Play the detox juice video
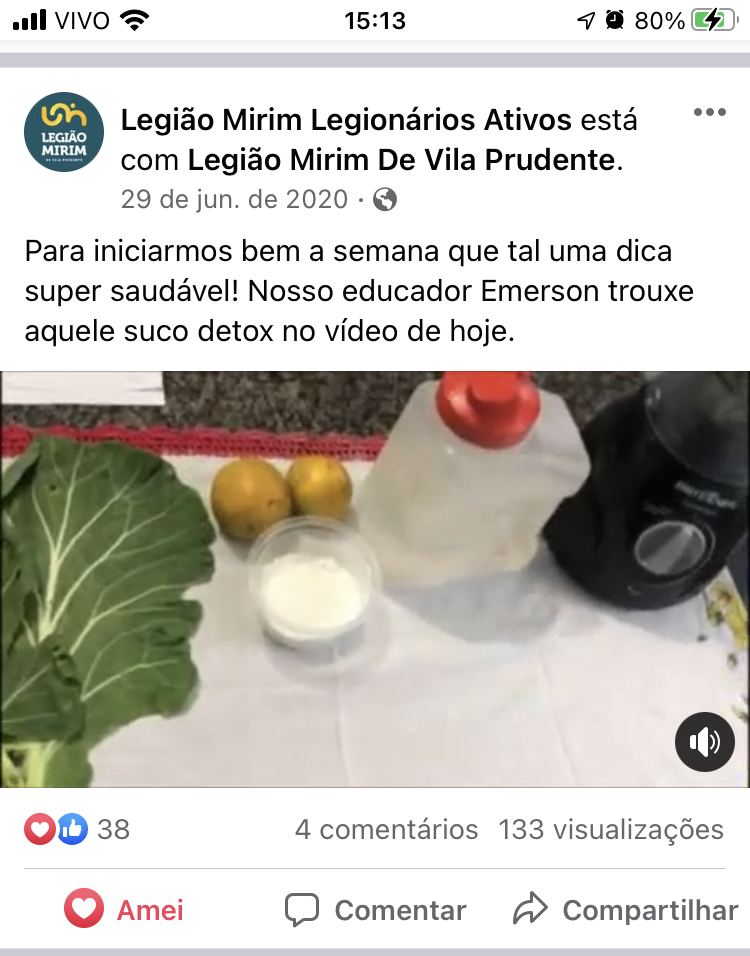 point(375,578)
